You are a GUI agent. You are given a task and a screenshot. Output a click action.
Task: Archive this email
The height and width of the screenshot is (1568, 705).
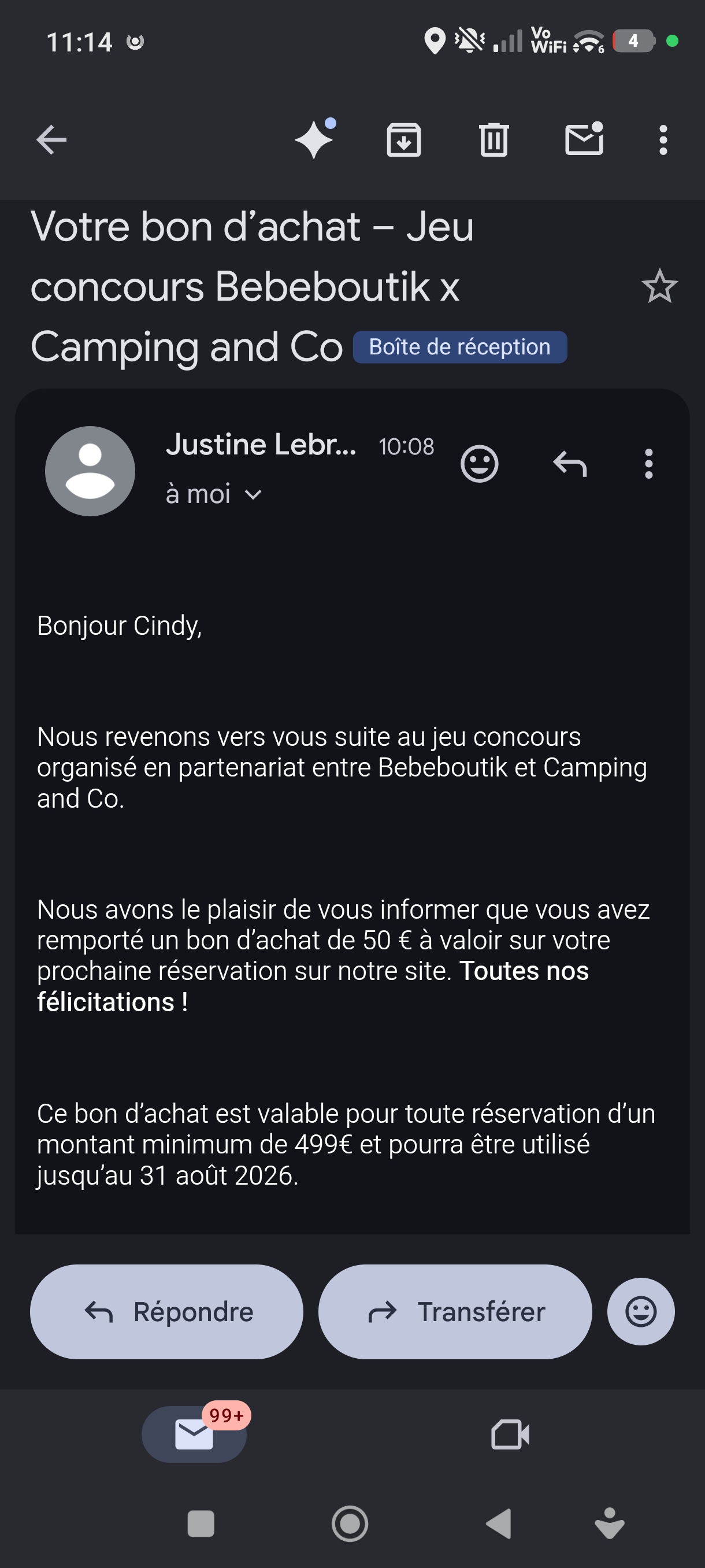[404, 140]
